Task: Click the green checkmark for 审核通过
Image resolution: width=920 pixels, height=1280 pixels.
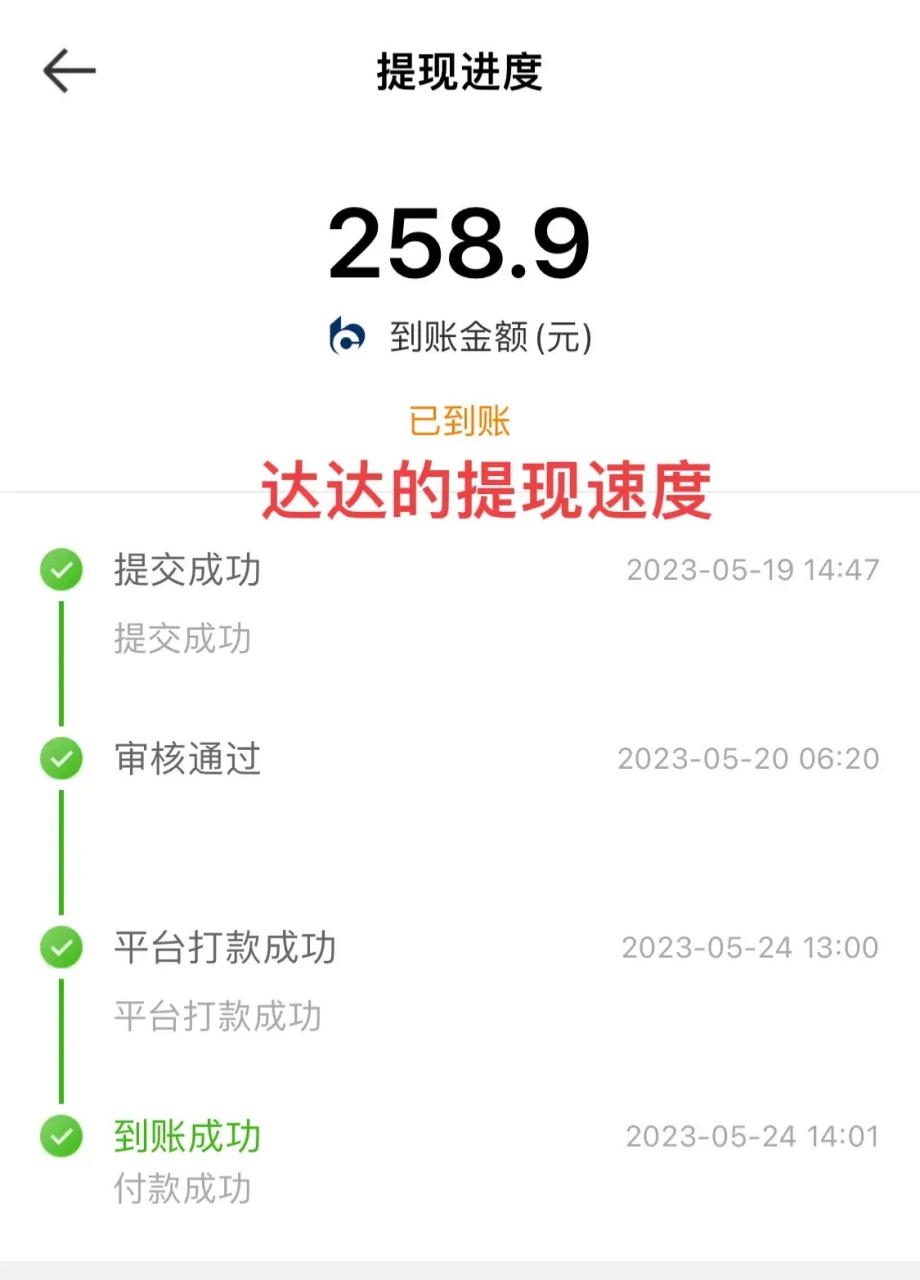Action: (x=60, y=759)
